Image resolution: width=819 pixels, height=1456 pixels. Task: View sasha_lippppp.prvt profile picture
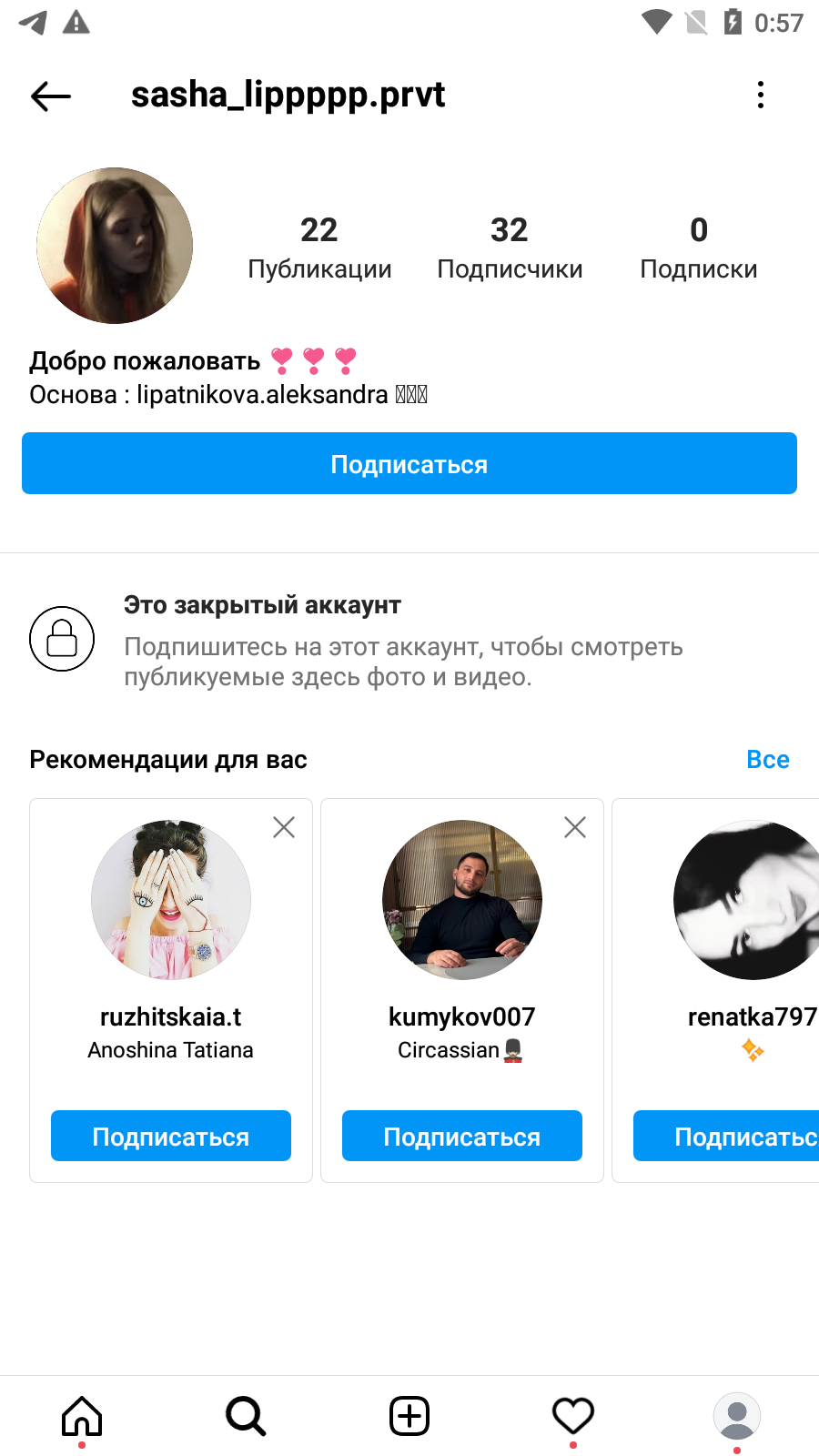coord(115,246)
